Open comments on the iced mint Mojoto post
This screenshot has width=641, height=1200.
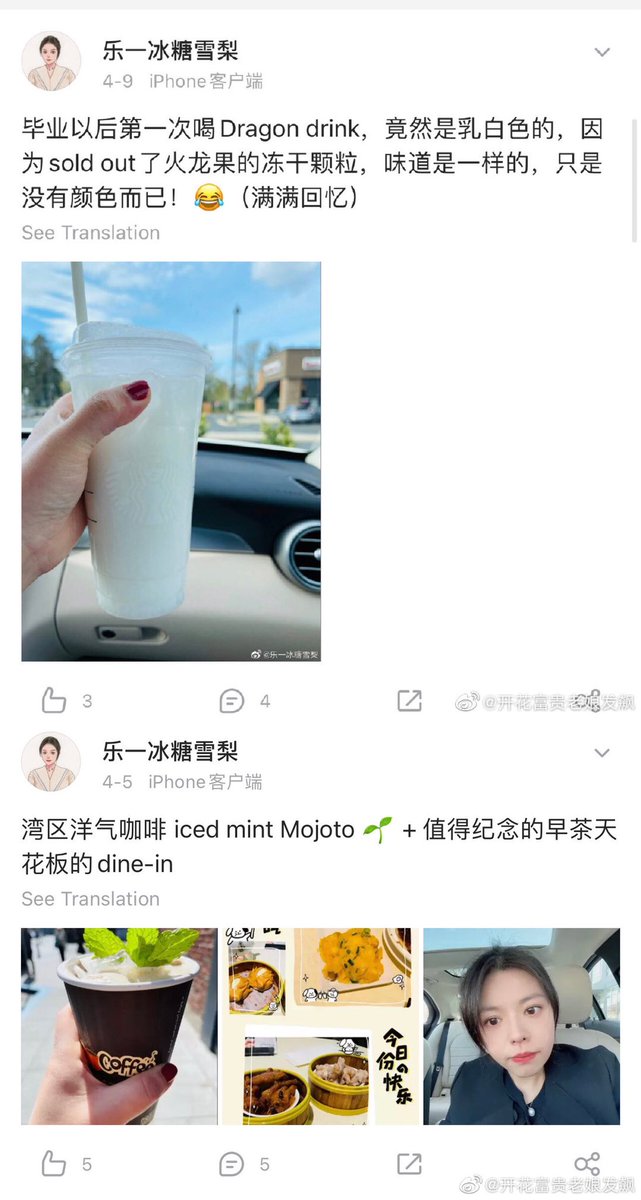pyautogui.click(x=232, y=1164)
